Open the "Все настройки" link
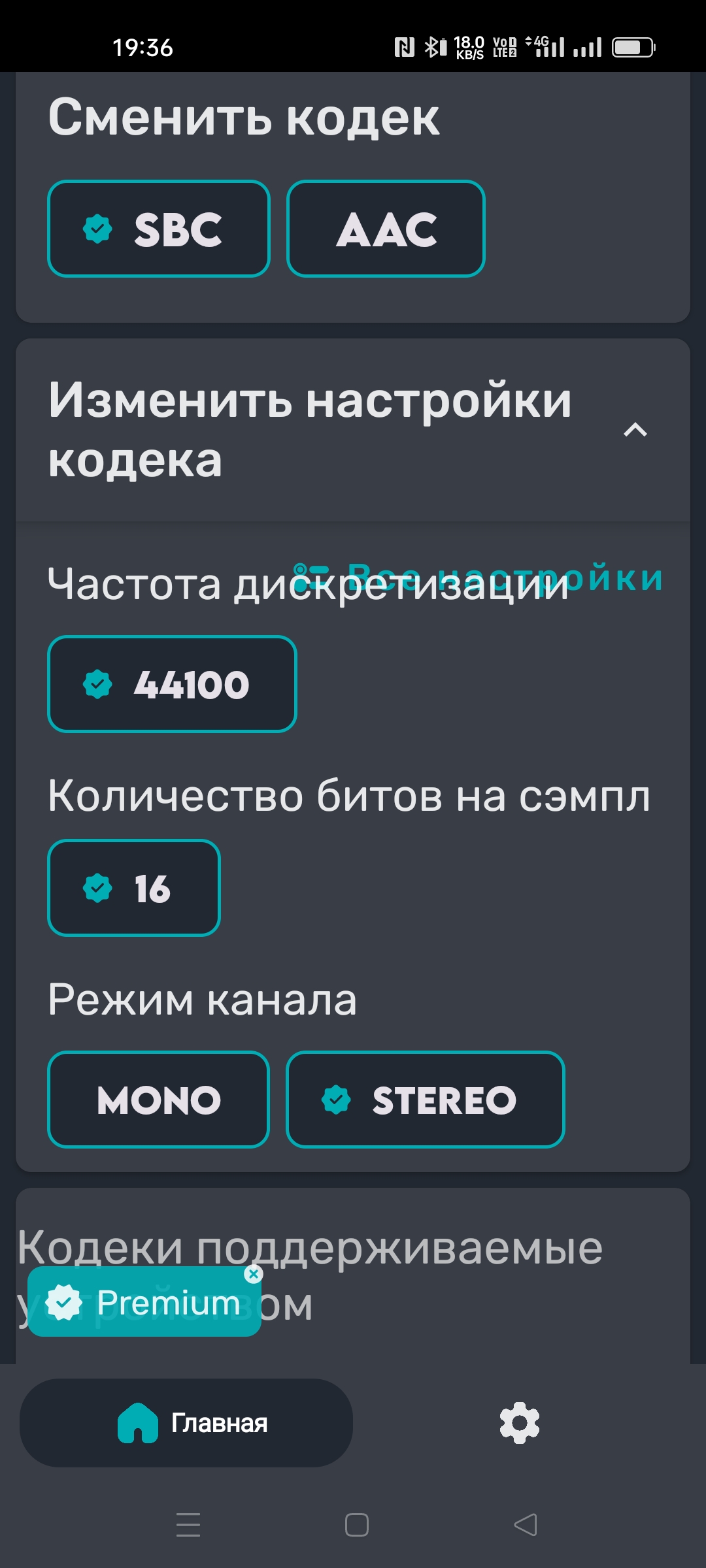The width and height of the screenshot is (706, 1568). [479, 578]
